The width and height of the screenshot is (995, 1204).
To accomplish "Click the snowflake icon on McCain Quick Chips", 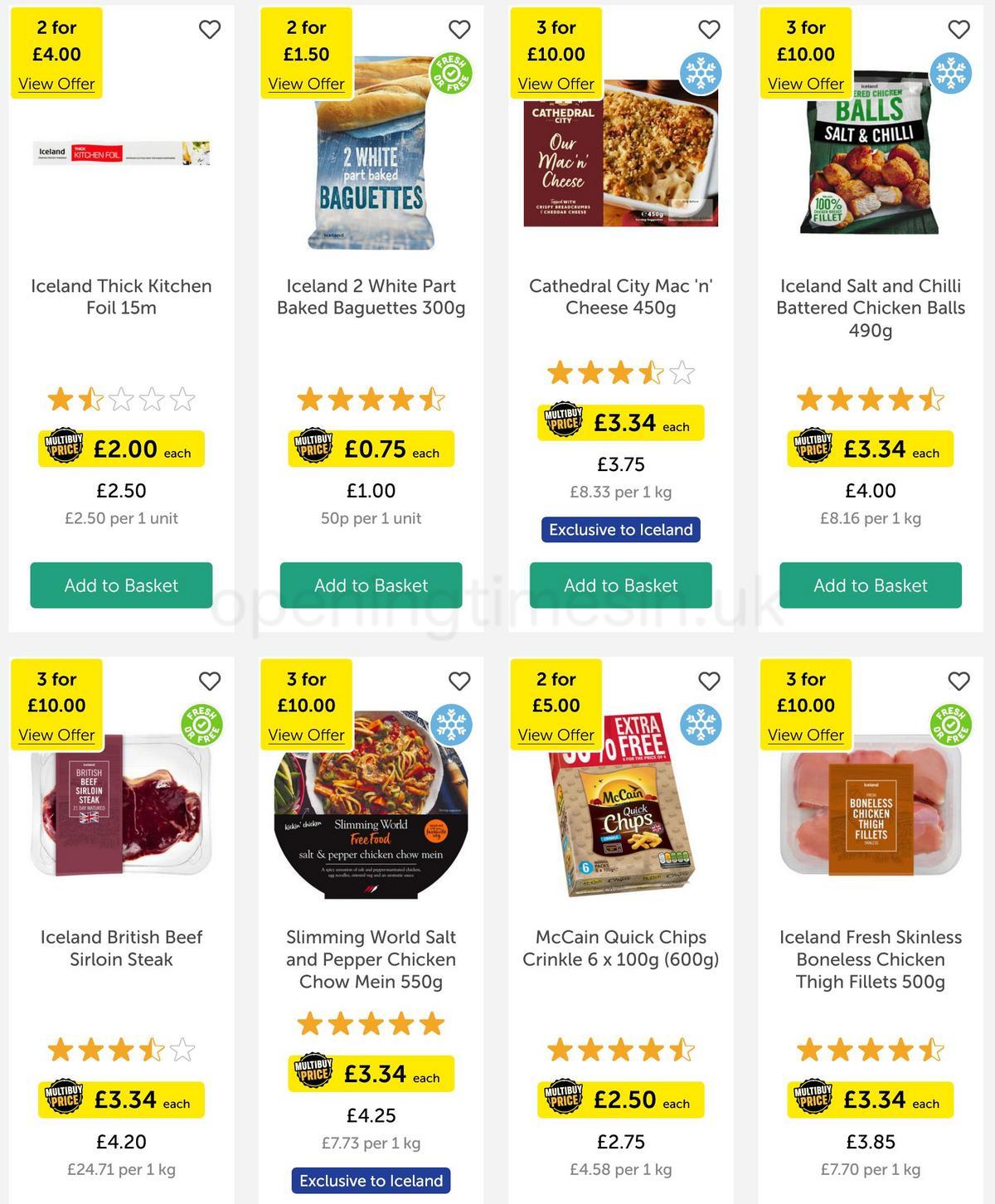I will click(x=702, y=726).
